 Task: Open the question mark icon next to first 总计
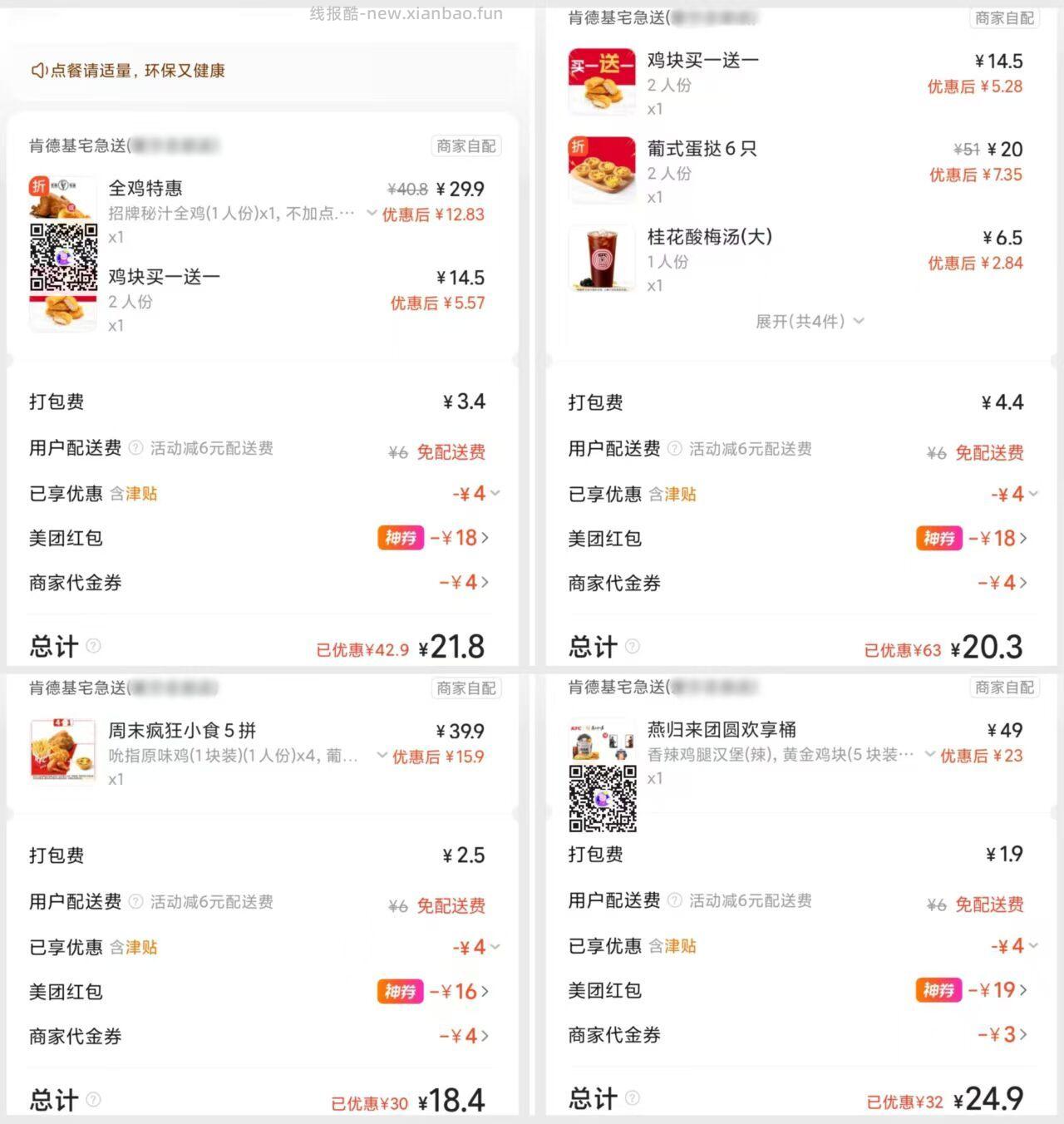(x=94, y=646)
